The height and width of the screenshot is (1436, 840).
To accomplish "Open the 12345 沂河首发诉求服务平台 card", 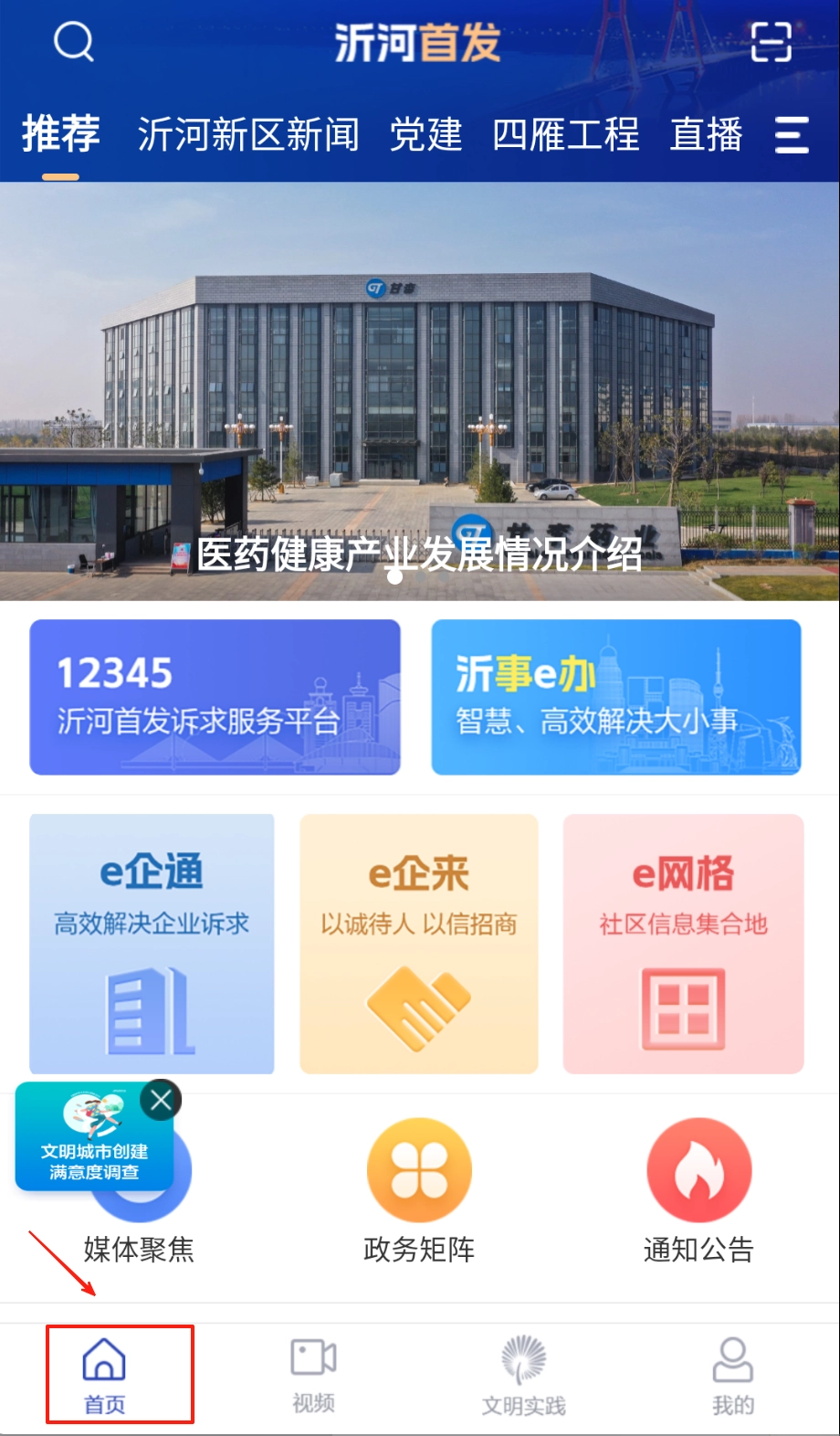I will pyautogui.click(x=215, y=697).
